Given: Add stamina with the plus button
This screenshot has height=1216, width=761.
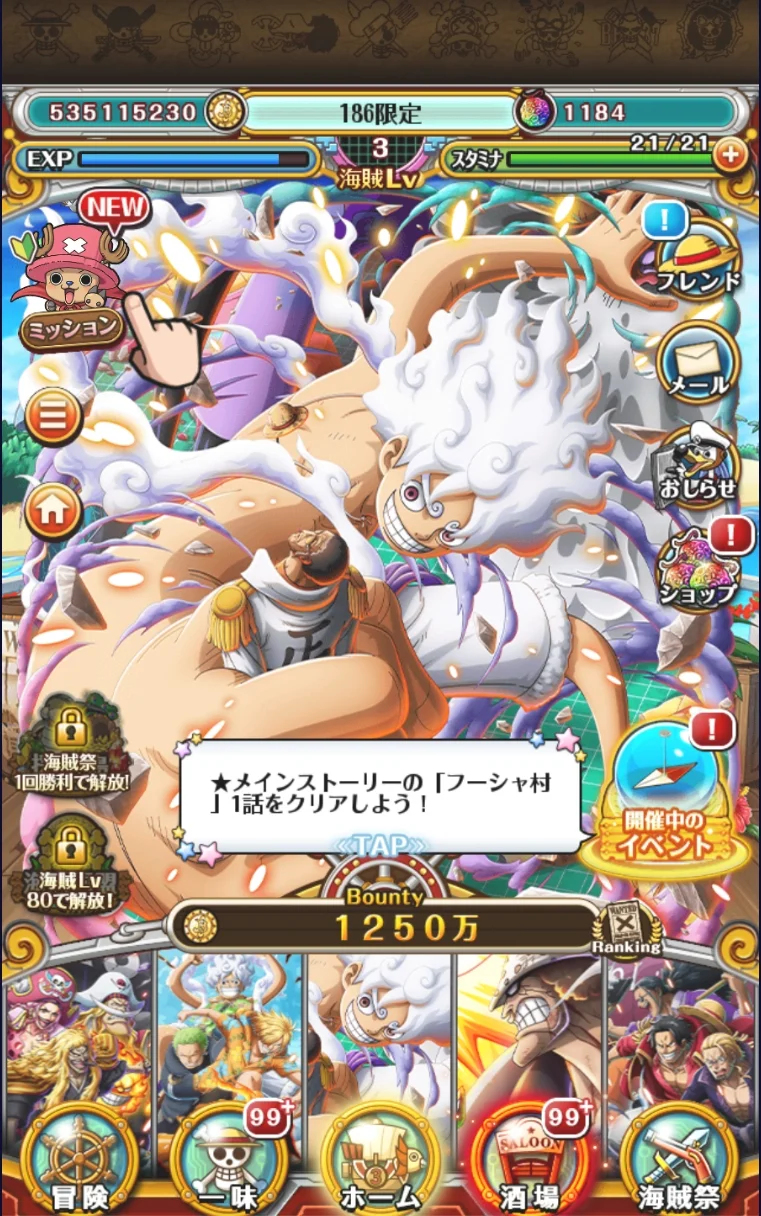Looking at the screenshot, I should (x=731, y=155).
